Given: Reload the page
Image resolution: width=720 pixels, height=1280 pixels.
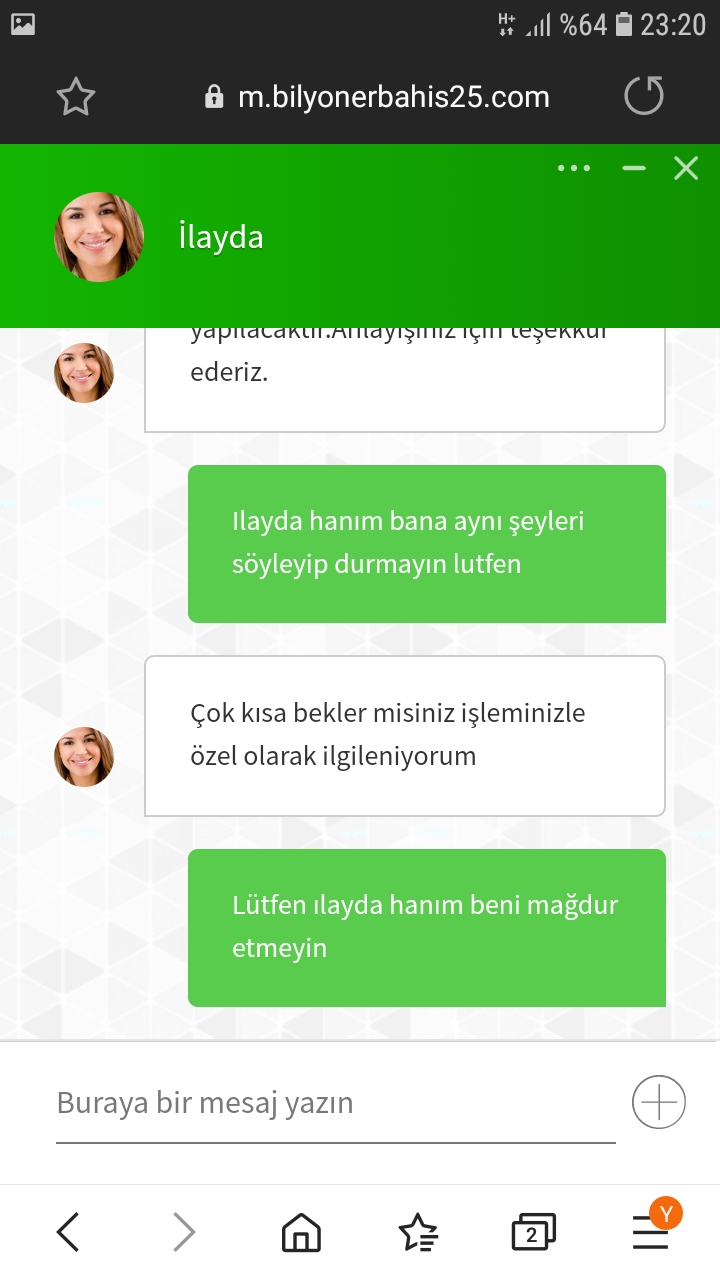Looking at the screenshot, I should [x=644, y=96].
